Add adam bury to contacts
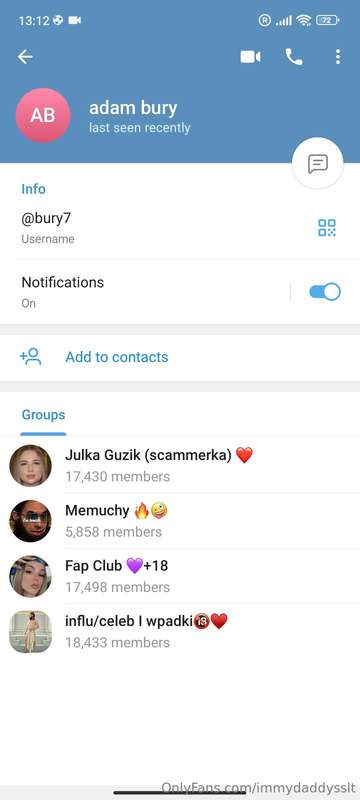Screen dimensions: 360x800 click(x=180, y=357)
